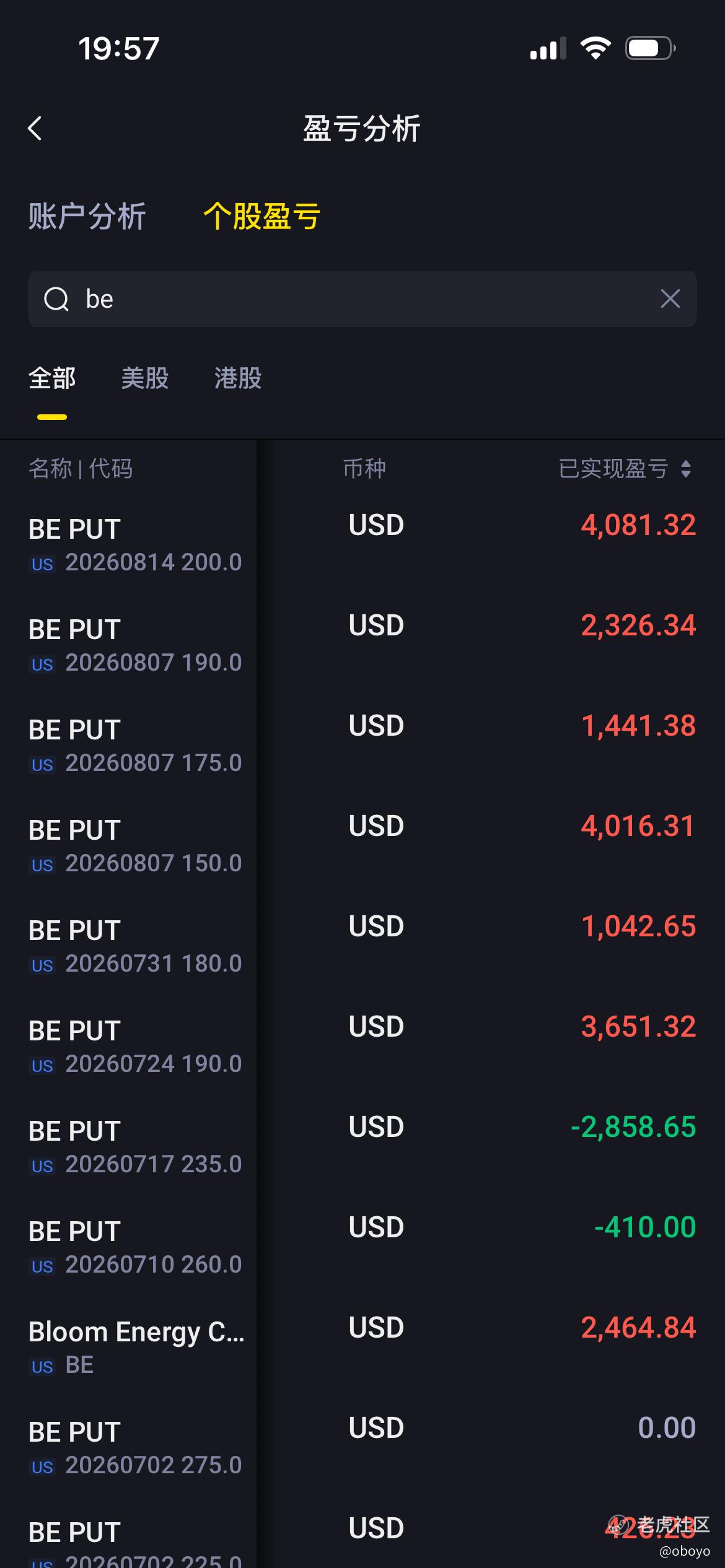The width and height of the screenshot is (725, 1568).
Task: Filter list by 港股
Action: [238, 378]
